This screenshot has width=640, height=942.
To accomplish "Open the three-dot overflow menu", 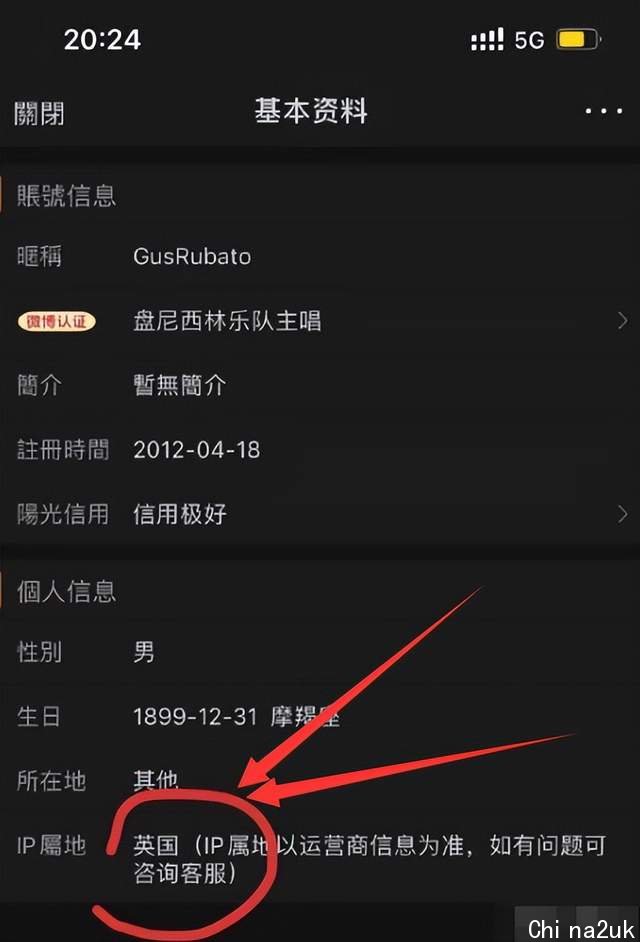I will (603, 112).
